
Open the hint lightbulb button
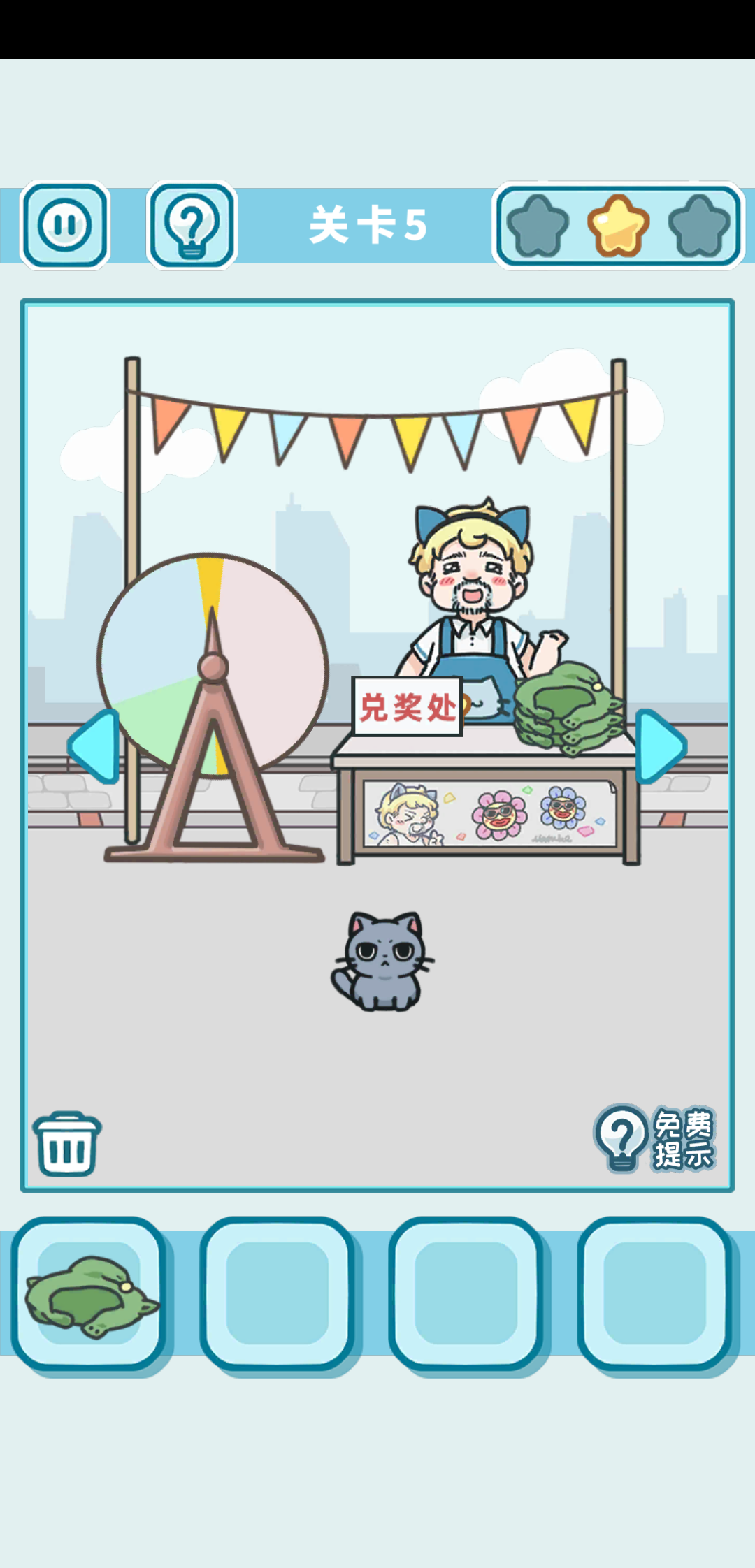click(192, 225)
